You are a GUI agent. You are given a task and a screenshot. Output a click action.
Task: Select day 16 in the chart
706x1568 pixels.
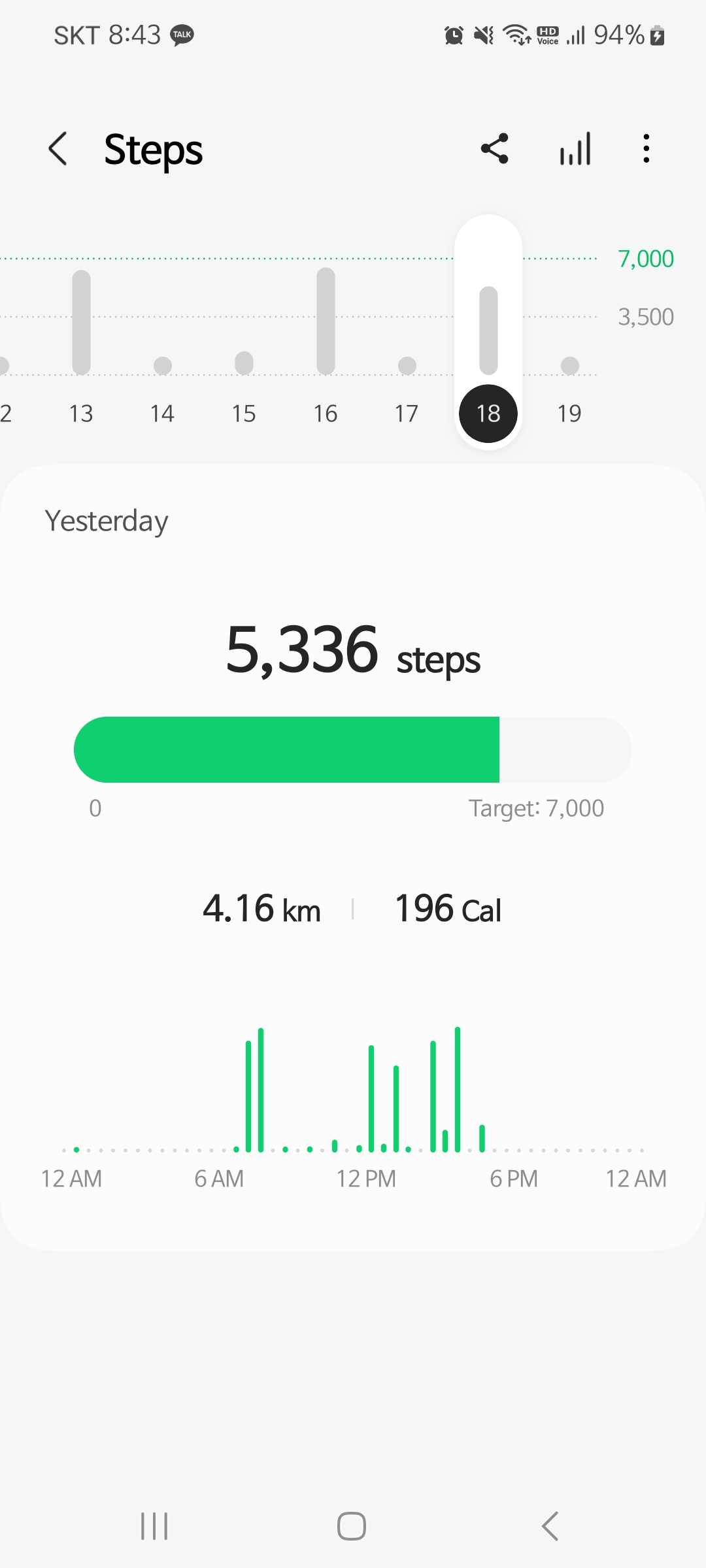(326, 413)
